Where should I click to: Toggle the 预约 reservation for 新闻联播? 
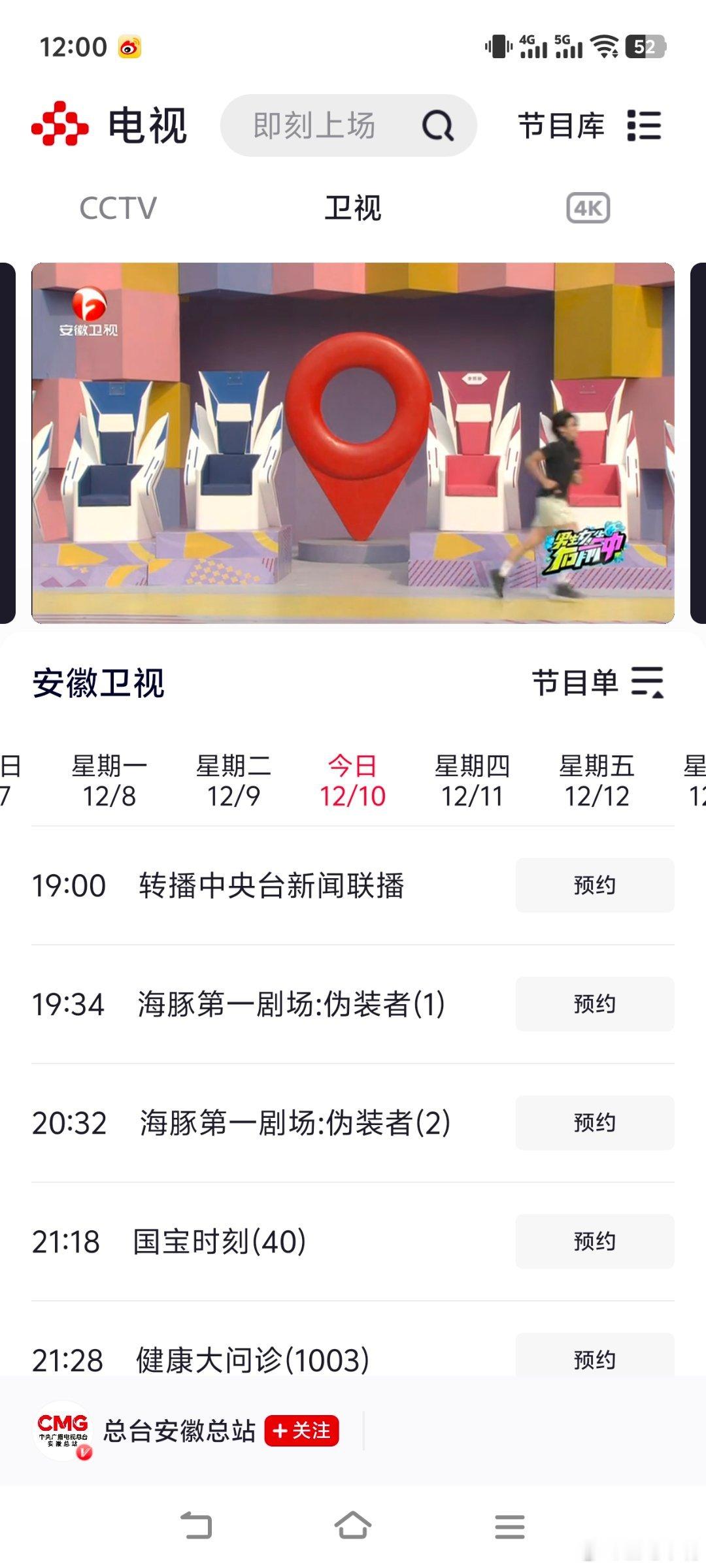pyautogui.click(x=595, y=885)
